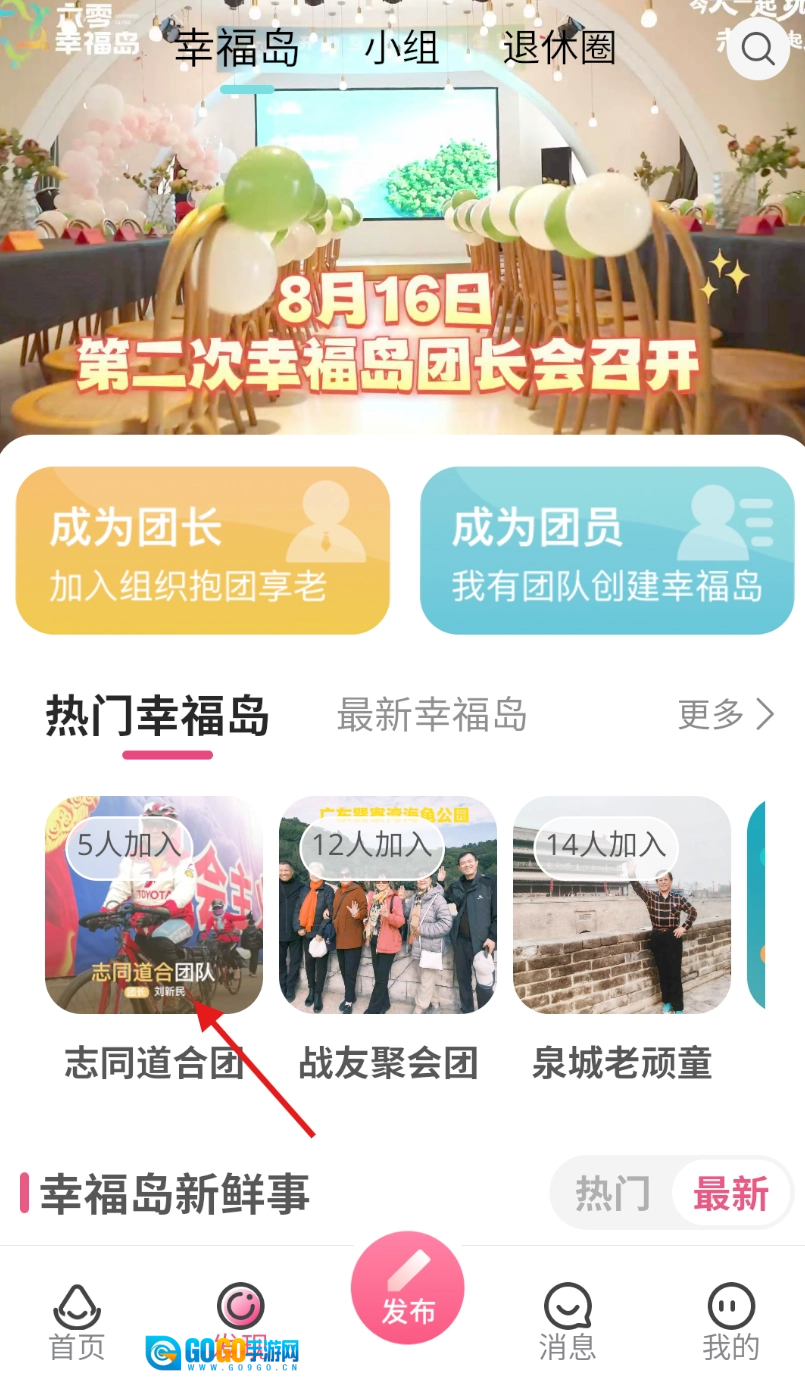Open the 泉城老顽童 group card
Viewport: 805px width, 1381px height.
point(622,905)
